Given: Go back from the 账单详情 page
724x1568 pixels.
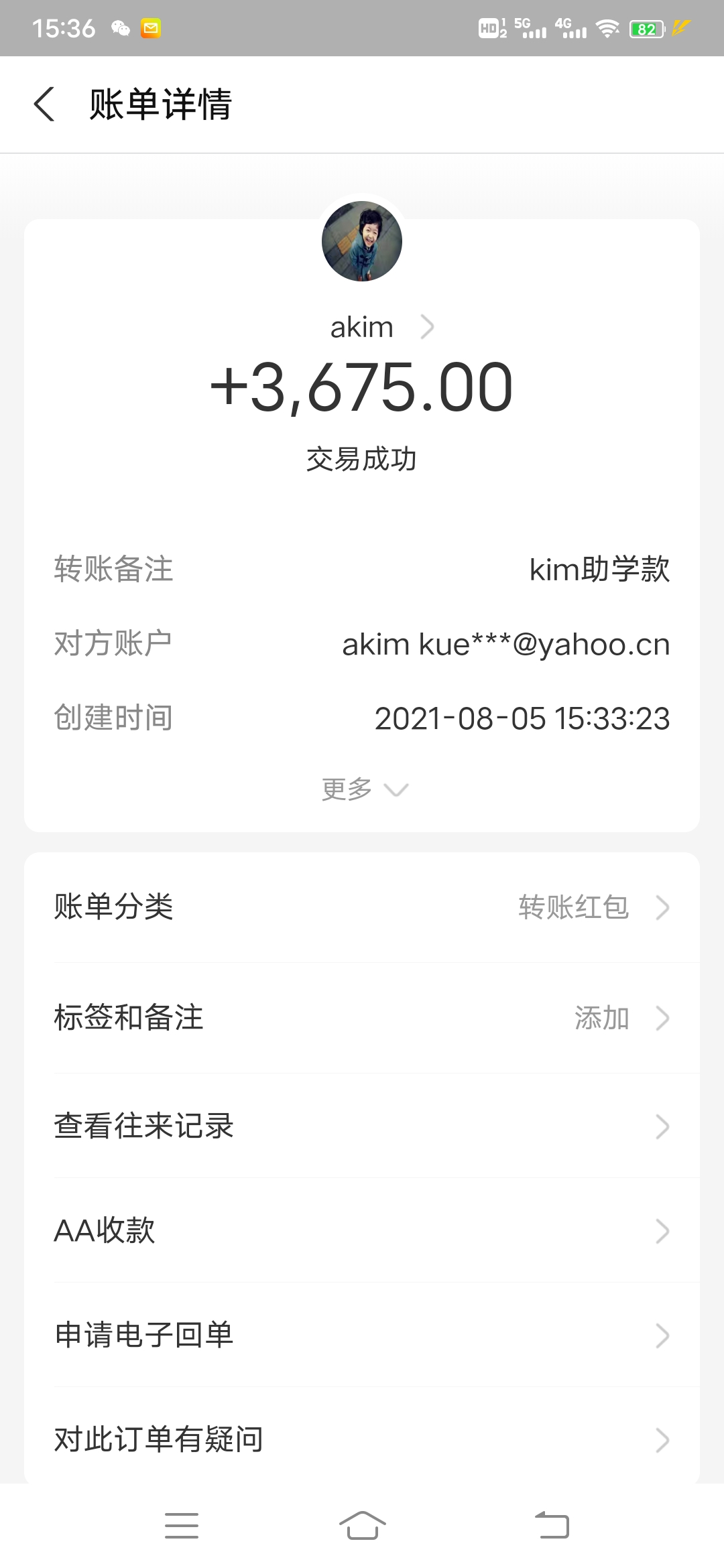Looking at the screenshot, I should pyautogui.click(x=44, y=105).
